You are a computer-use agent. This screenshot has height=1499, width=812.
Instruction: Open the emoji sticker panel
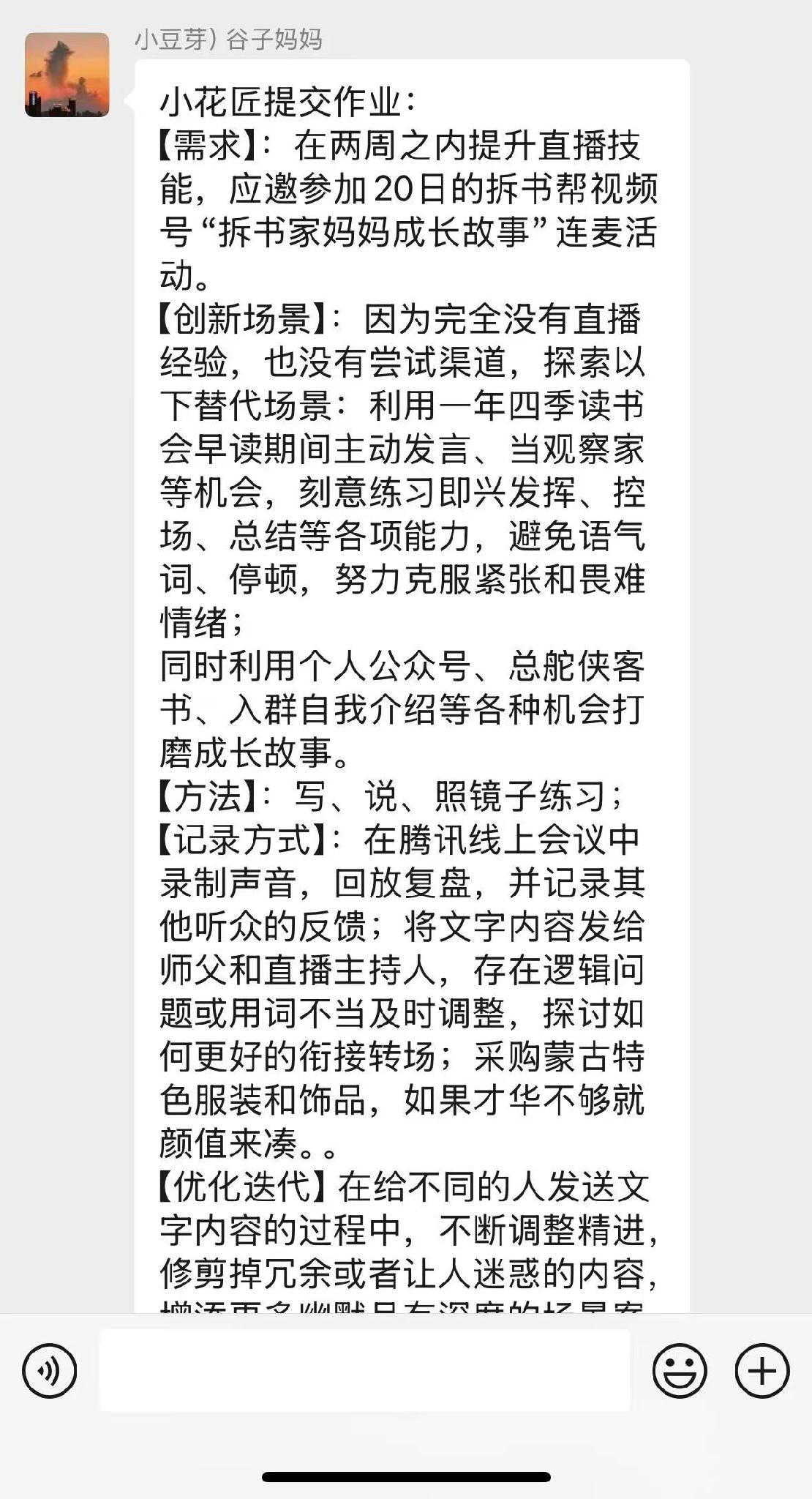(679, 1370)
